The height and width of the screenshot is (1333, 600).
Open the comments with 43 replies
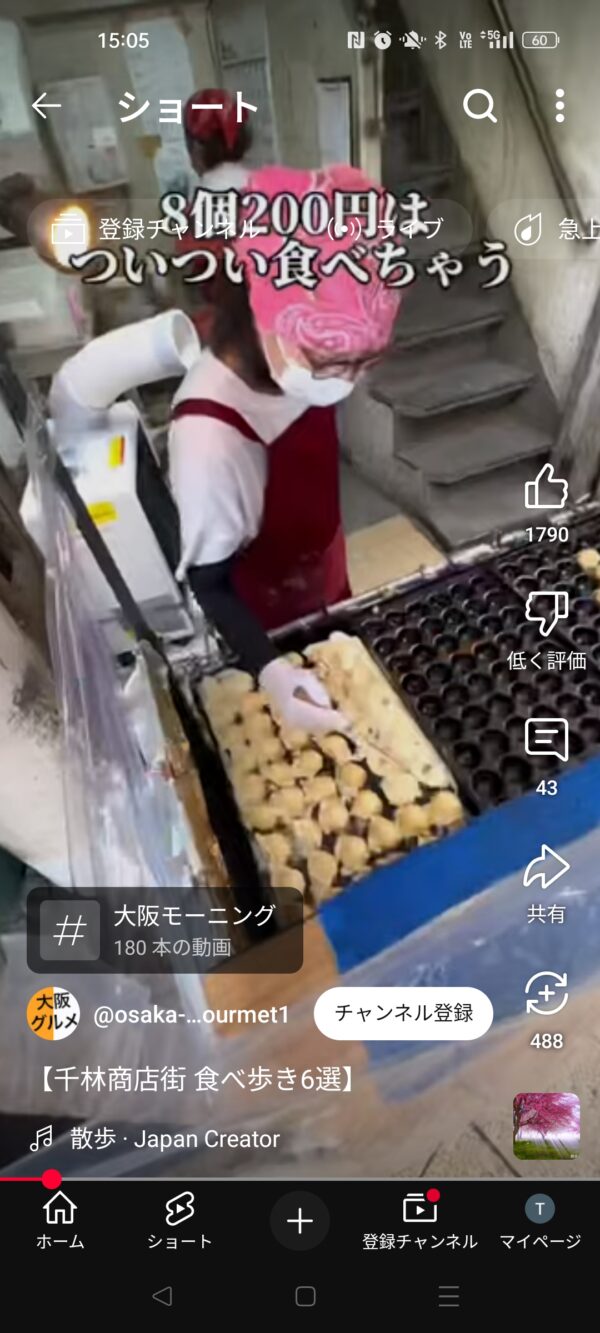click(546, 741)
